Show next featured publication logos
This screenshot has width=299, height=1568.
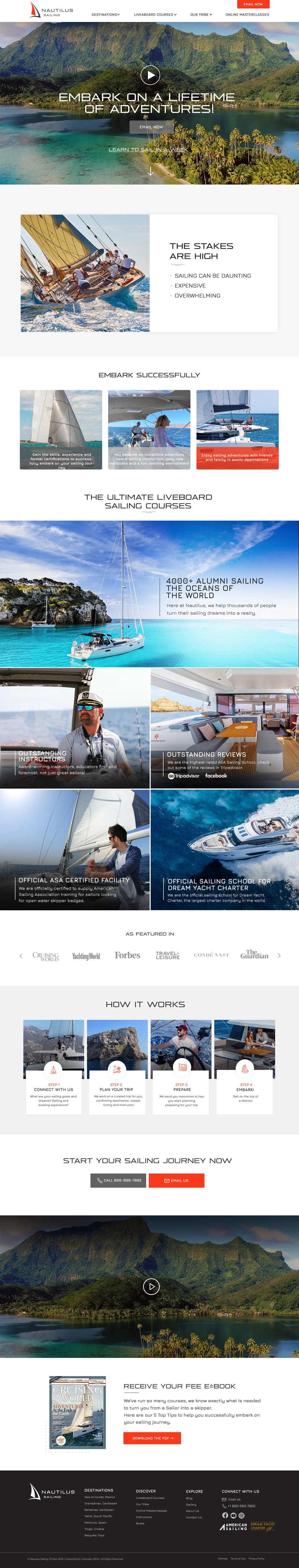point(279,956)
